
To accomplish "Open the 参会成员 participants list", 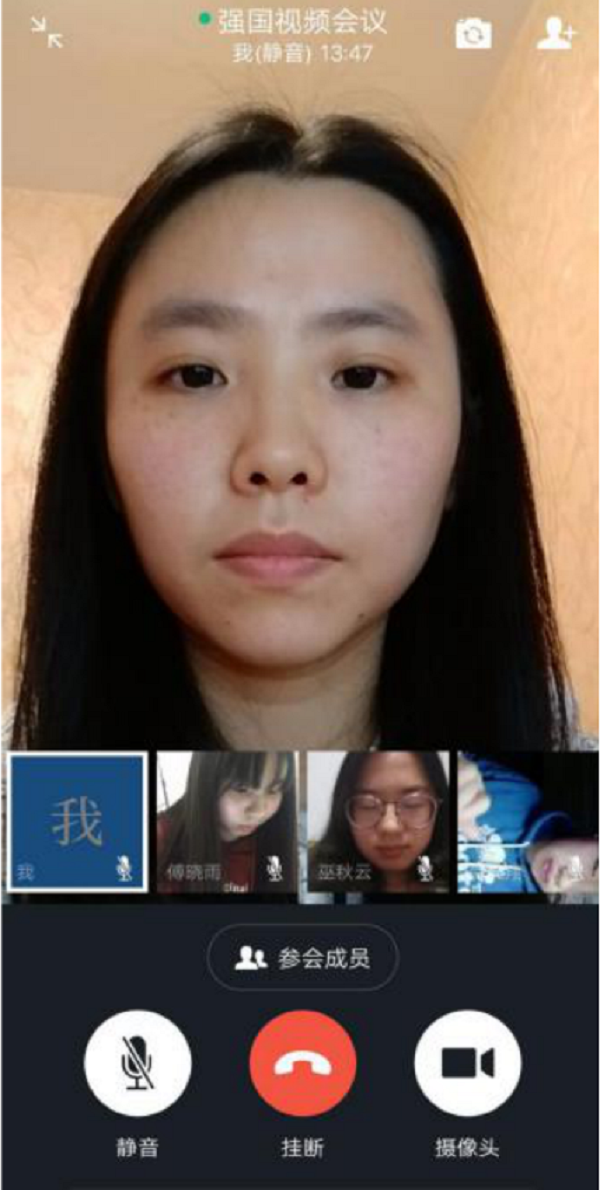I will tap(302, 958).
